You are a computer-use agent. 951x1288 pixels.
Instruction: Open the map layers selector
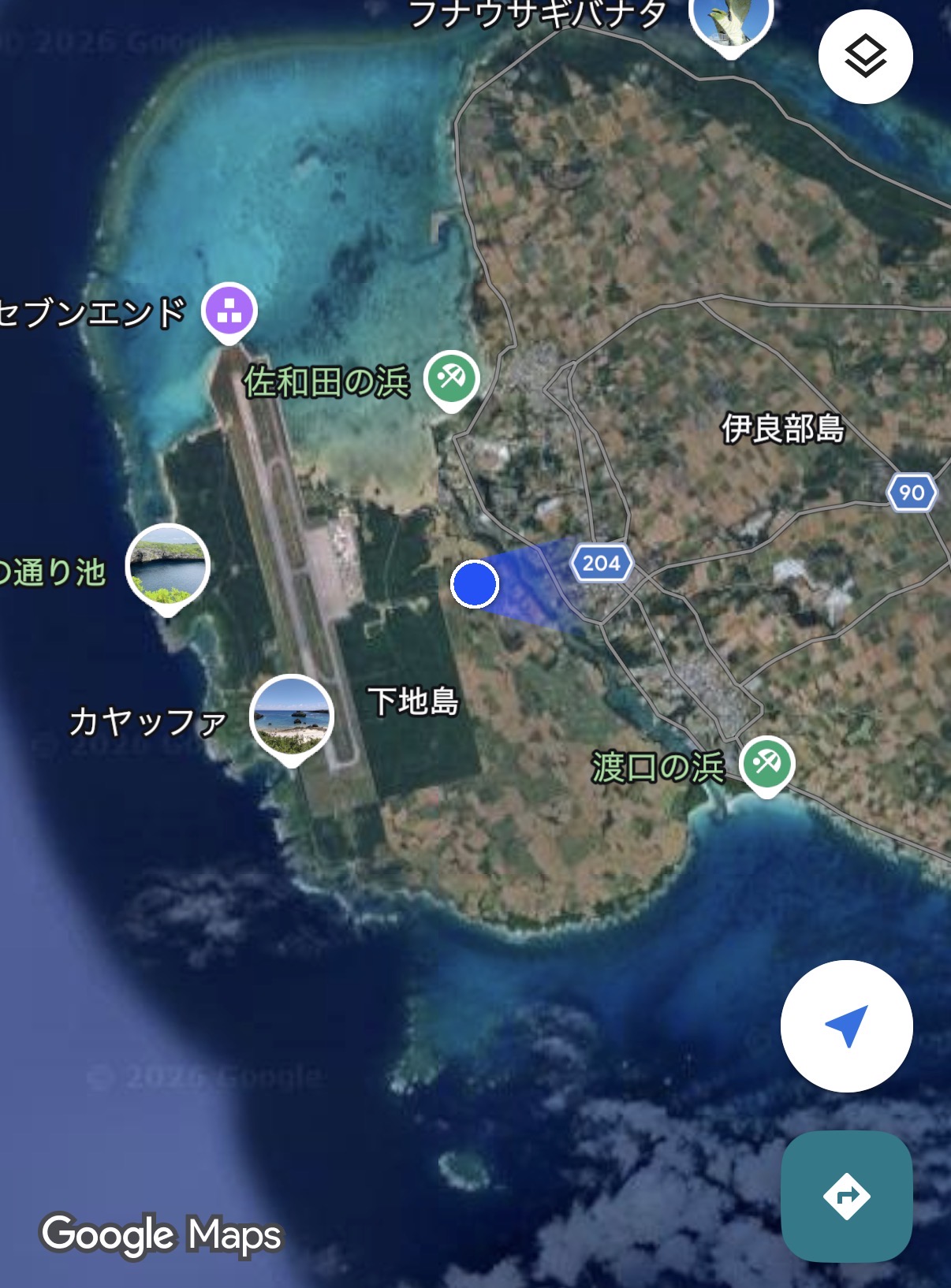tap(865, 57)
